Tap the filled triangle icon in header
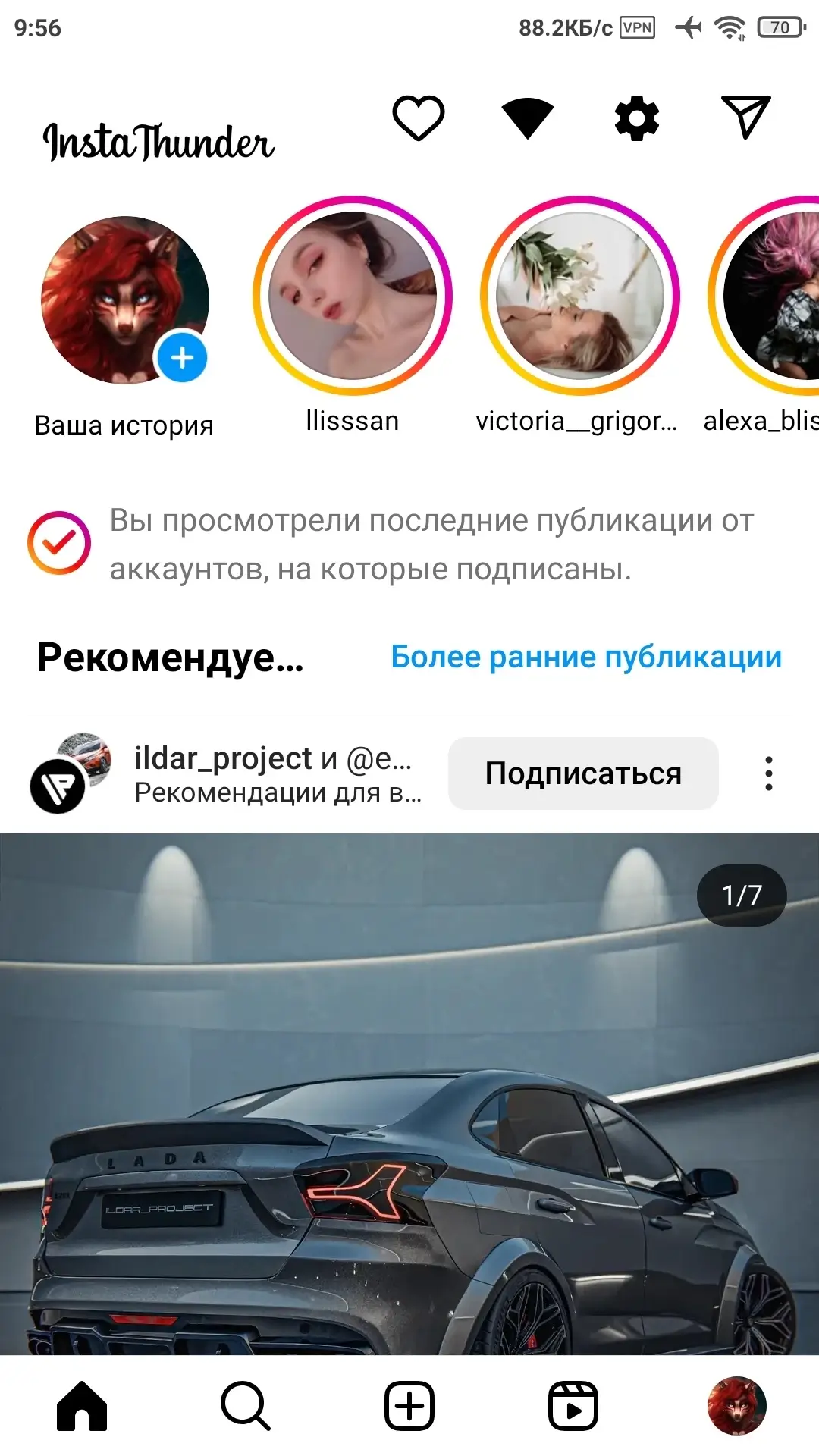Image resolution: width=819 pixels, height=1456 pixels. [x=528, y=118]
